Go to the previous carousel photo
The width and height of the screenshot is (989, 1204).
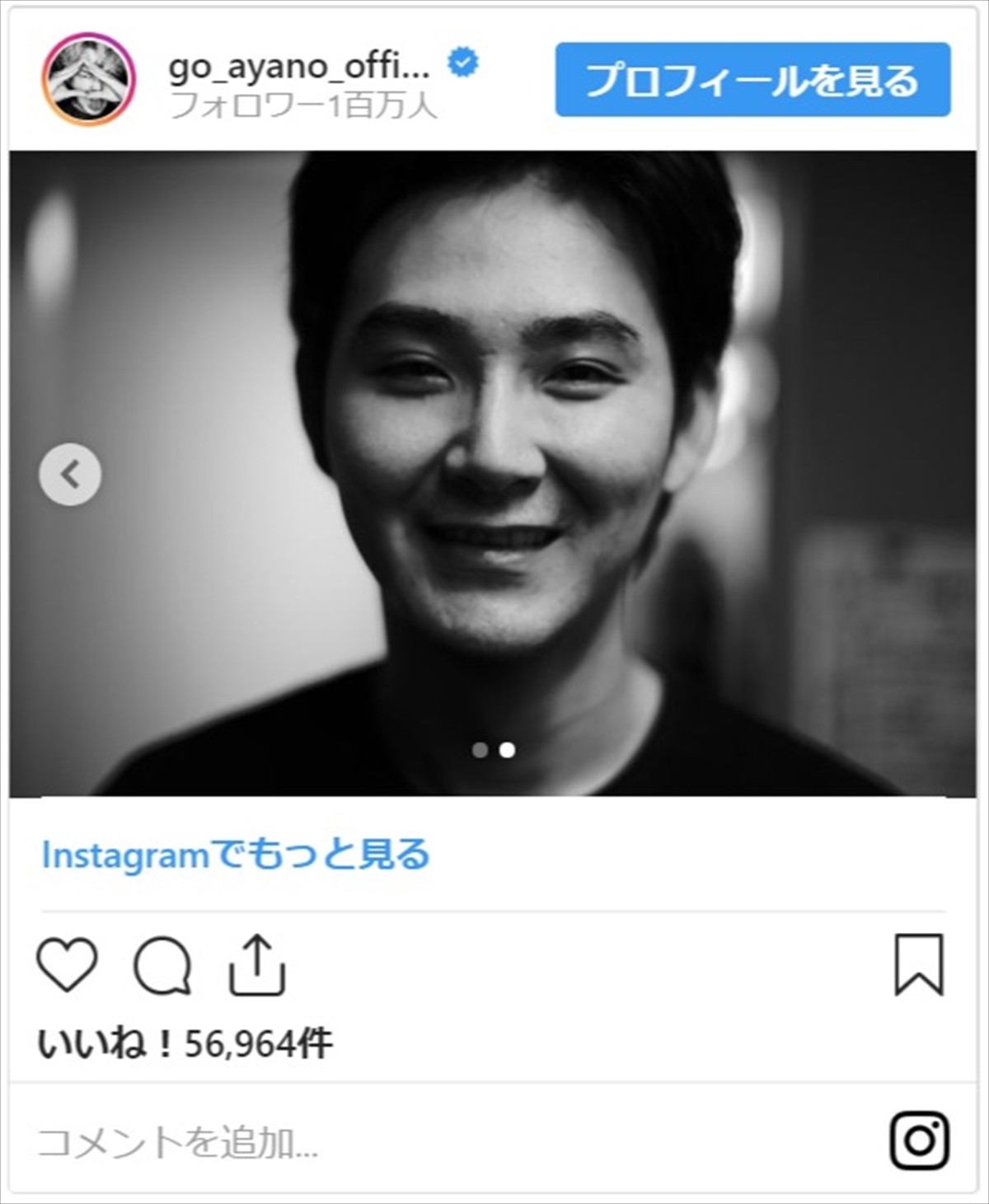(70, 475)
